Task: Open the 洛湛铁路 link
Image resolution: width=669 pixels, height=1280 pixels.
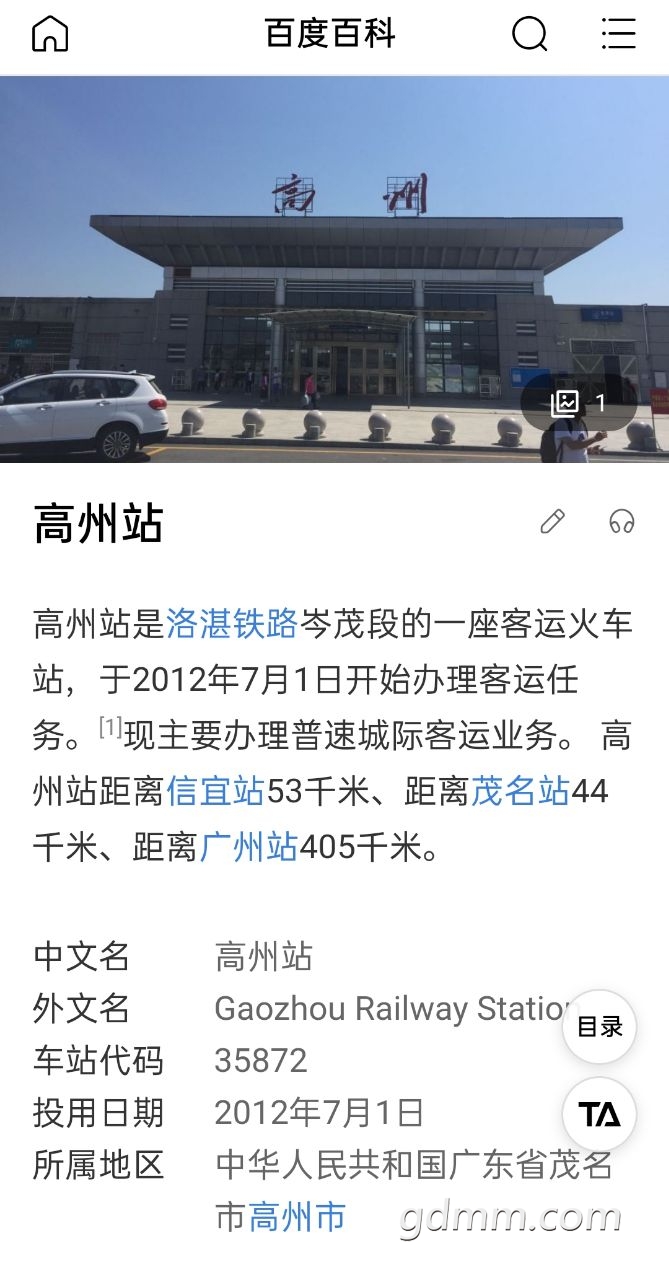Action: pos(231,625)
